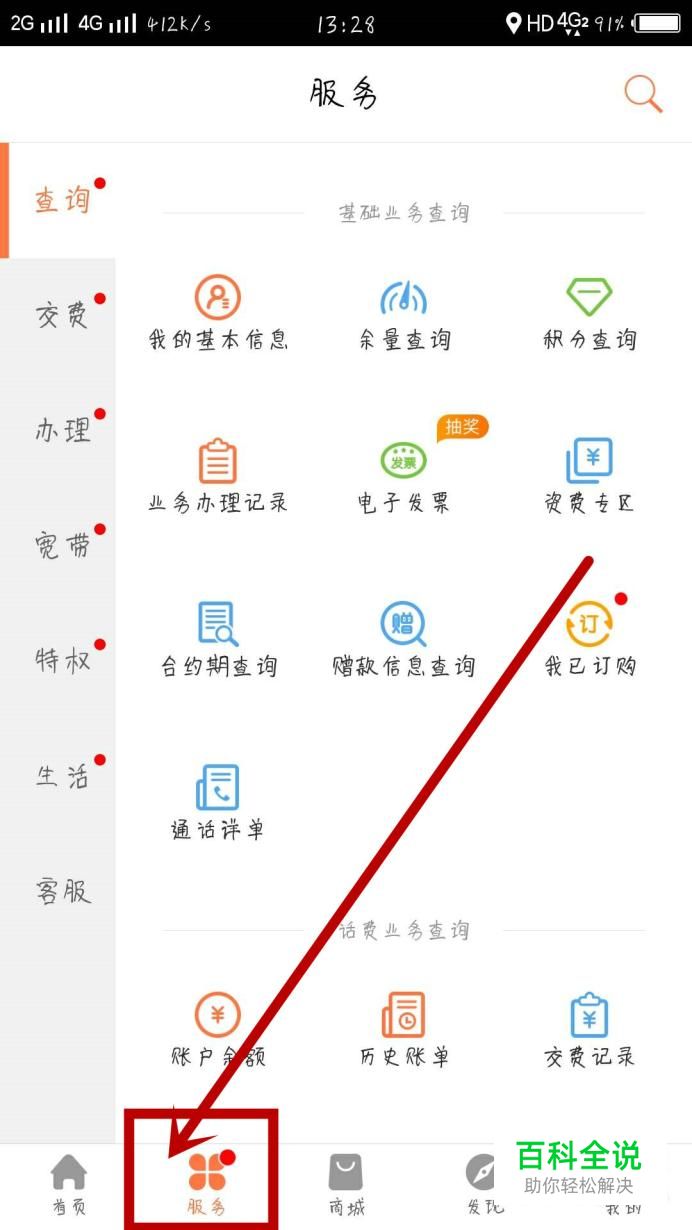Image resolution: width=692 pixels, height=1230 pixels.
Task: Open 赠款信息查询
Action: coord(404,638)
